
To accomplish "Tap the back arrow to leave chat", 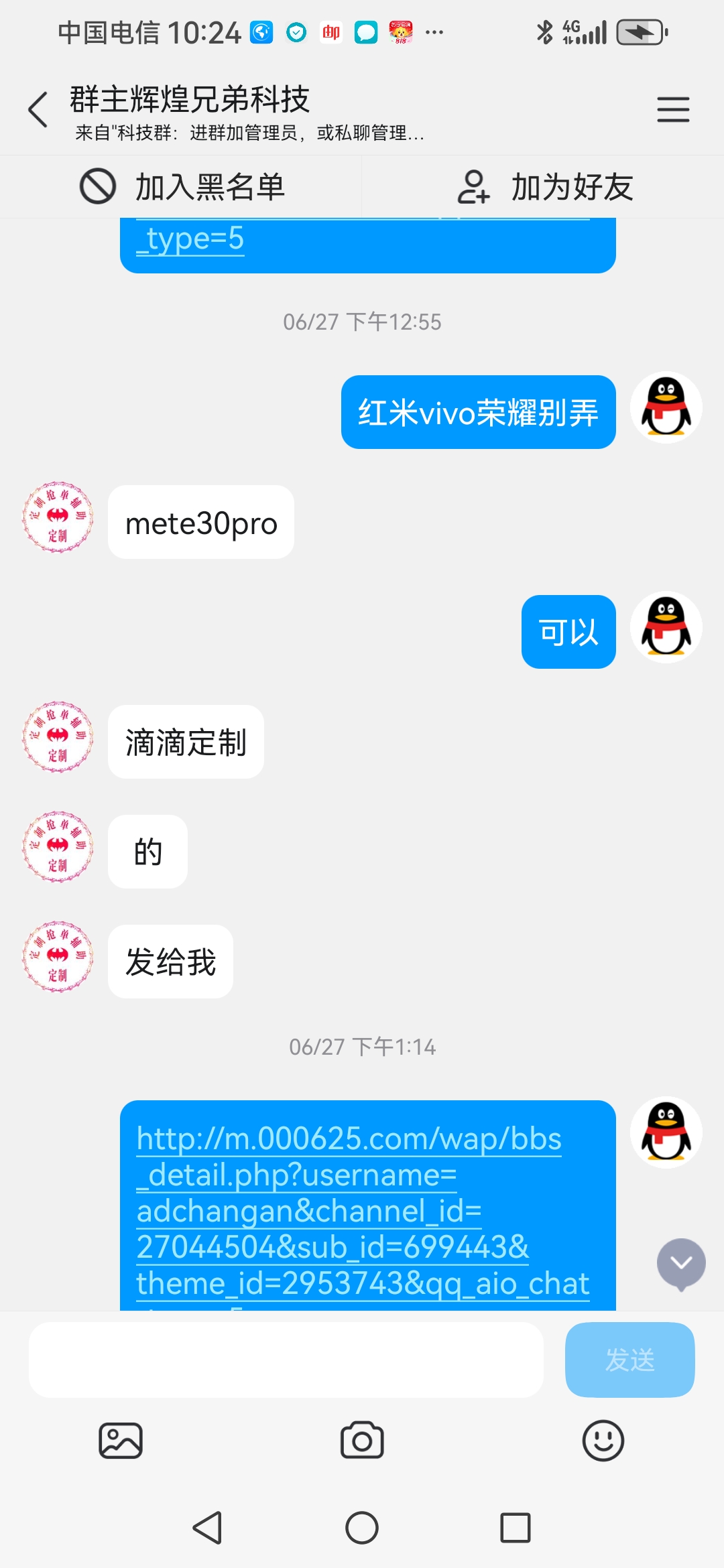I will 38,109.
